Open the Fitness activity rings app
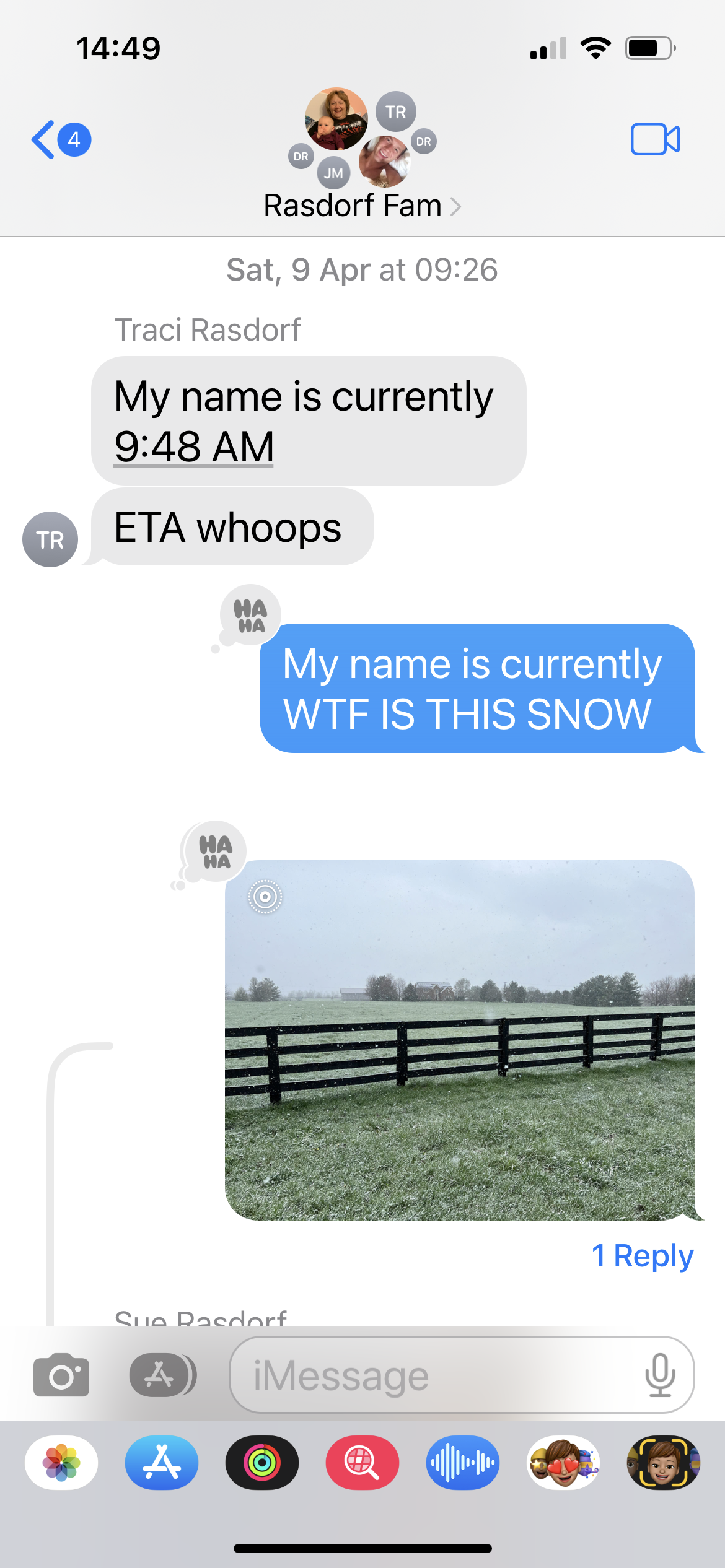The width and height of the screenshot is (725, 1568). 262,1462
